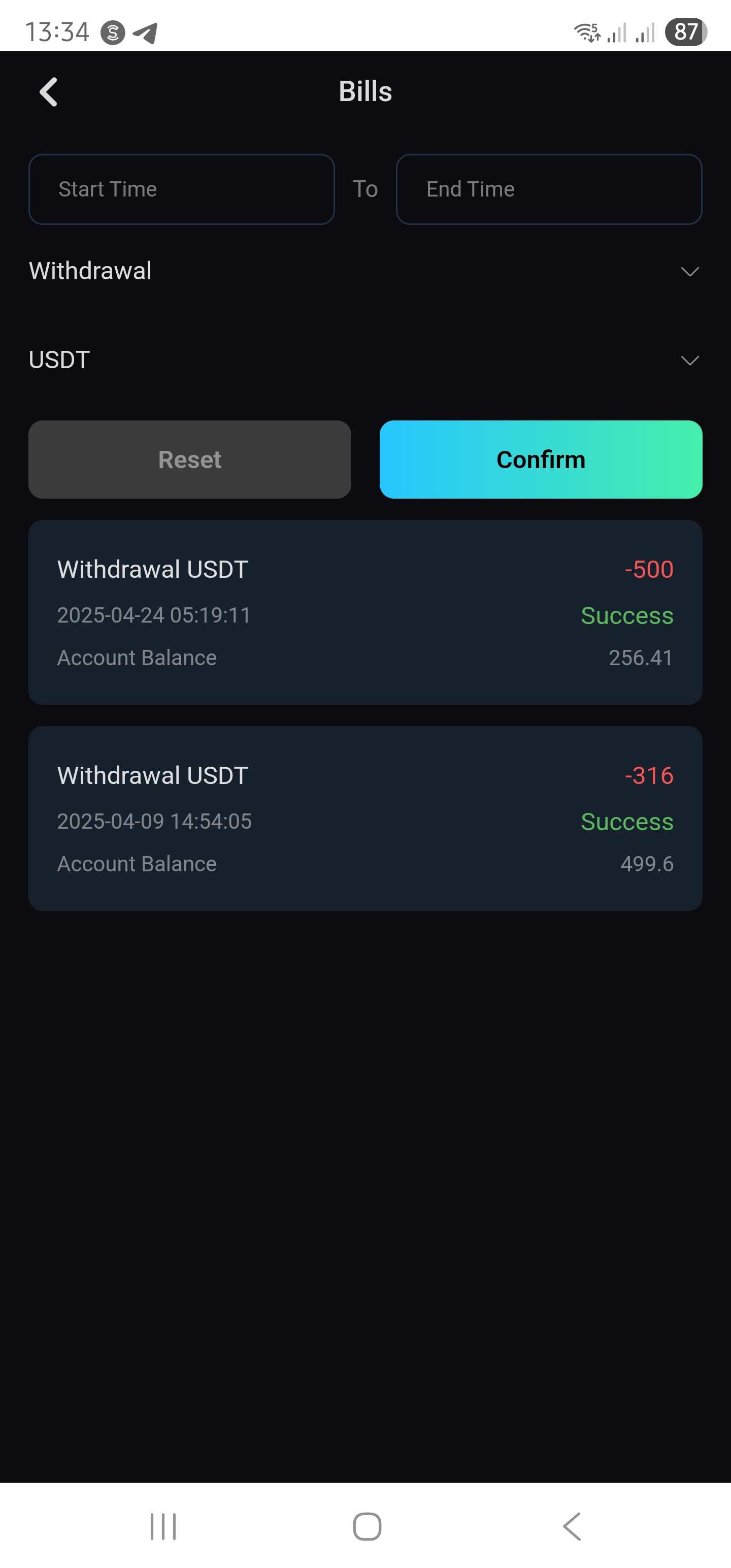Open the -316 USDT withdrawal record
This screenshot has height=1568, width=731.
point(365,819)
